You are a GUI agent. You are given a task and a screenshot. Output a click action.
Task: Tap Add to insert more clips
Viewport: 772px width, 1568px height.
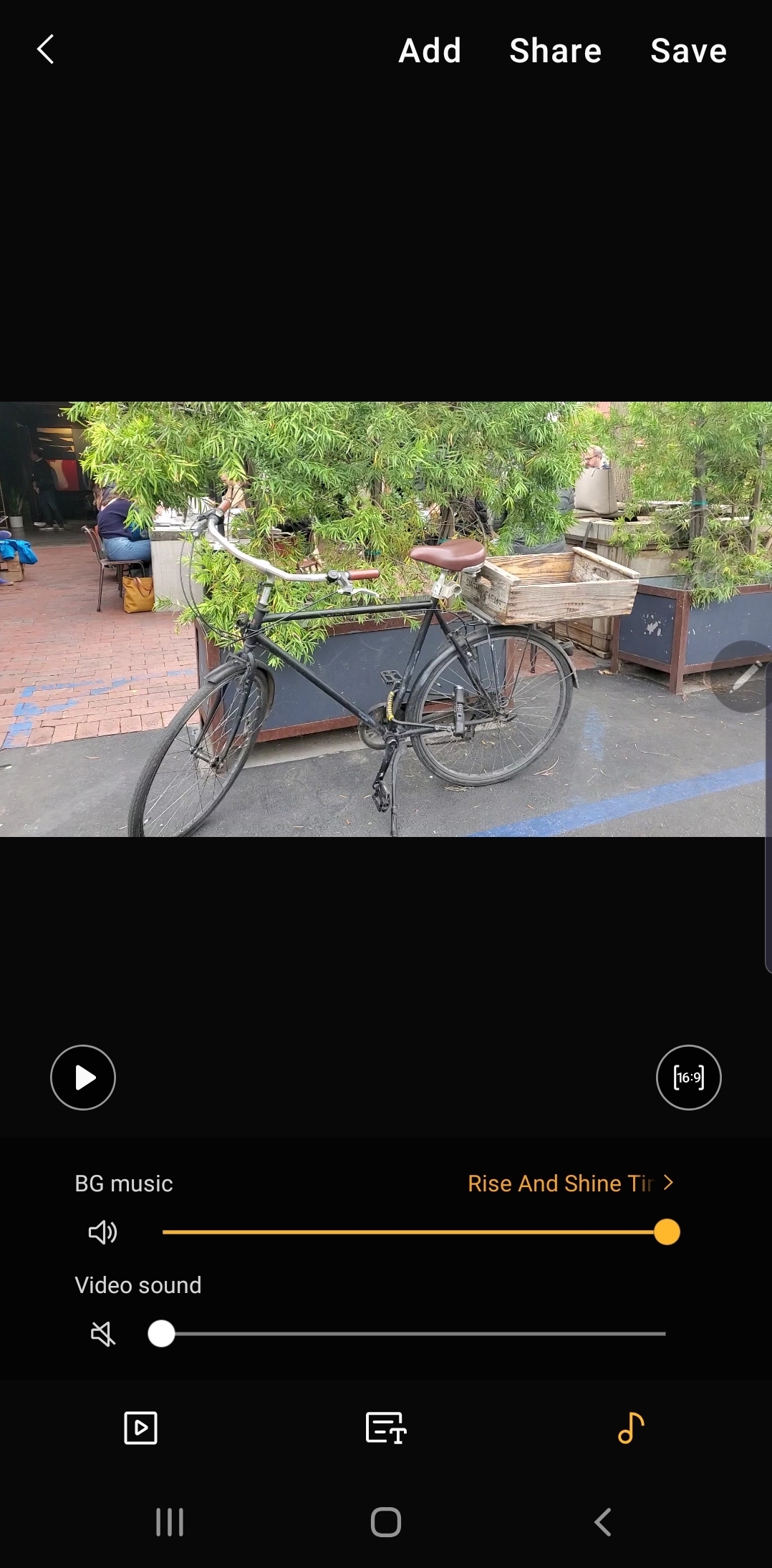coord(430,51)
